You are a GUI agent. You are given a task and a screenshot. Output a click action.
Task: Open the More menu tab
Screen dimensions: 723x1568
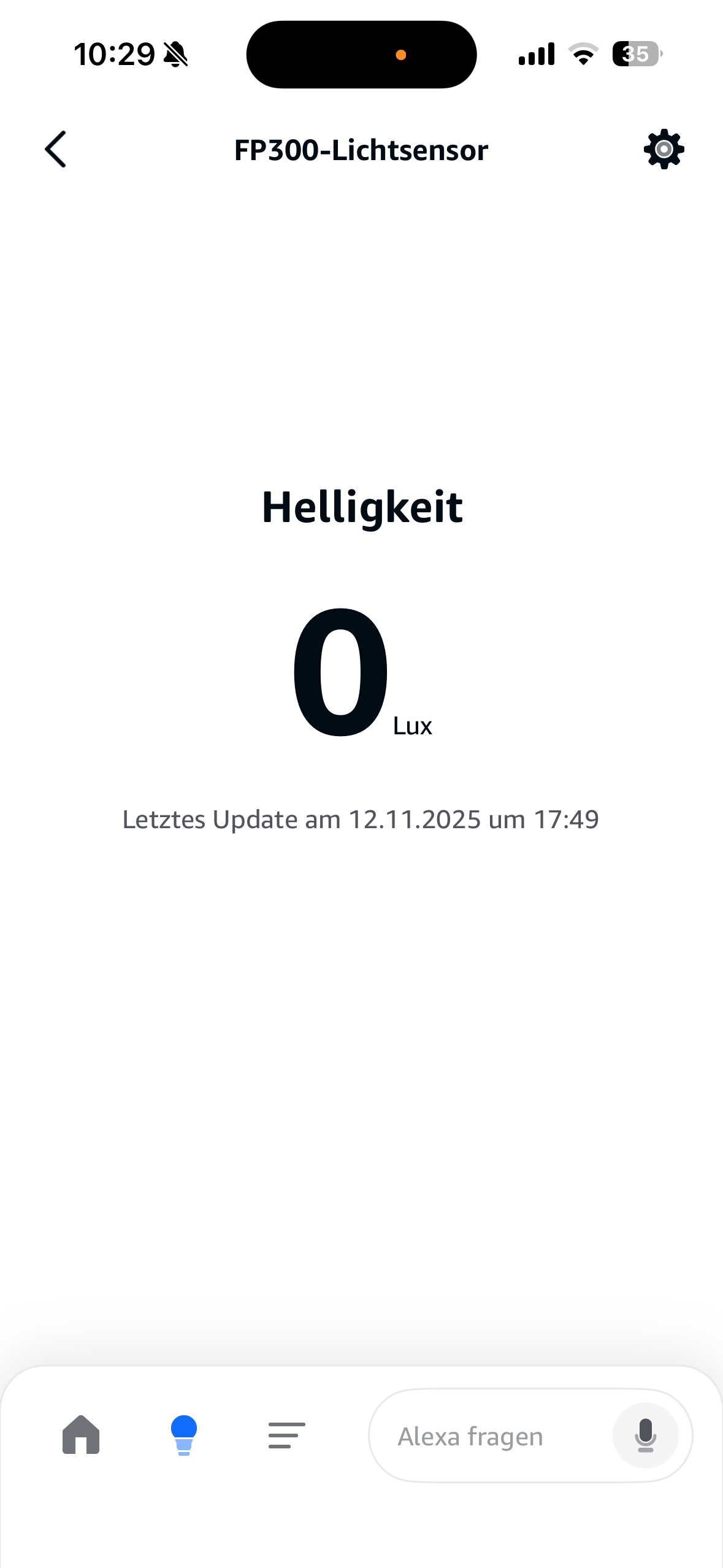coord(286,1435)
